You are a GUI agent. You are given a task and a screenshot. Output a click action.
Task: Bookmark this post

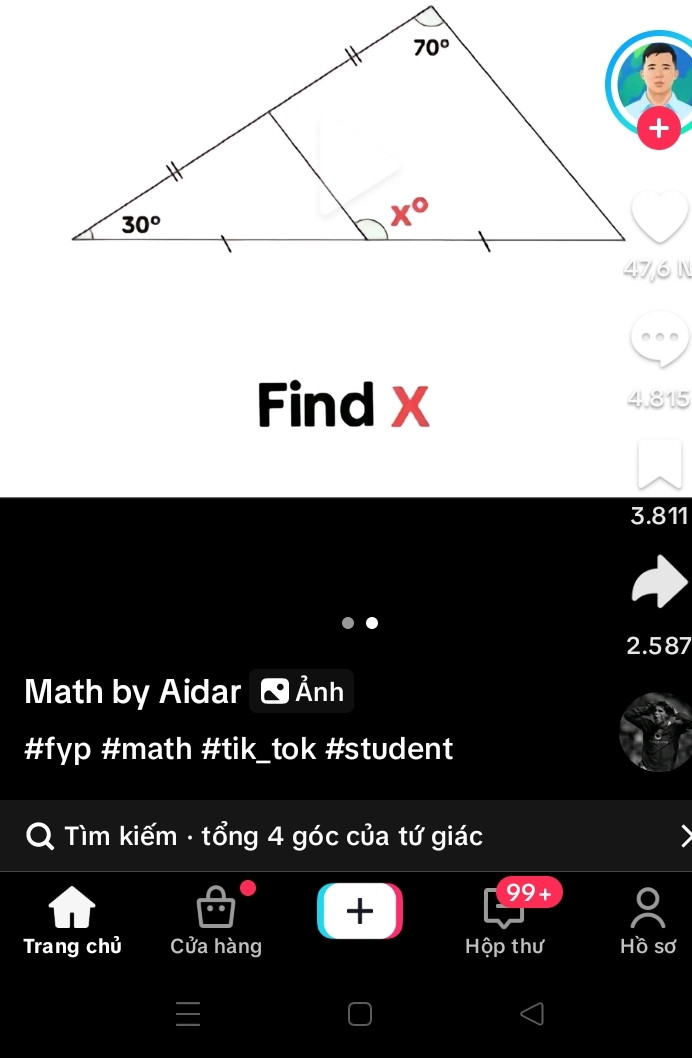point(659,466)
